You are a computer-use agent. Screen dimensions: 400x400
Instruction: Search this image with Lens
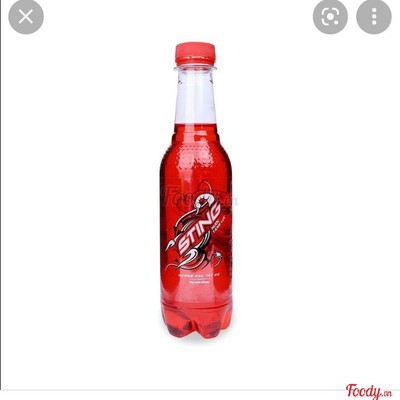[x=330, y=17]
